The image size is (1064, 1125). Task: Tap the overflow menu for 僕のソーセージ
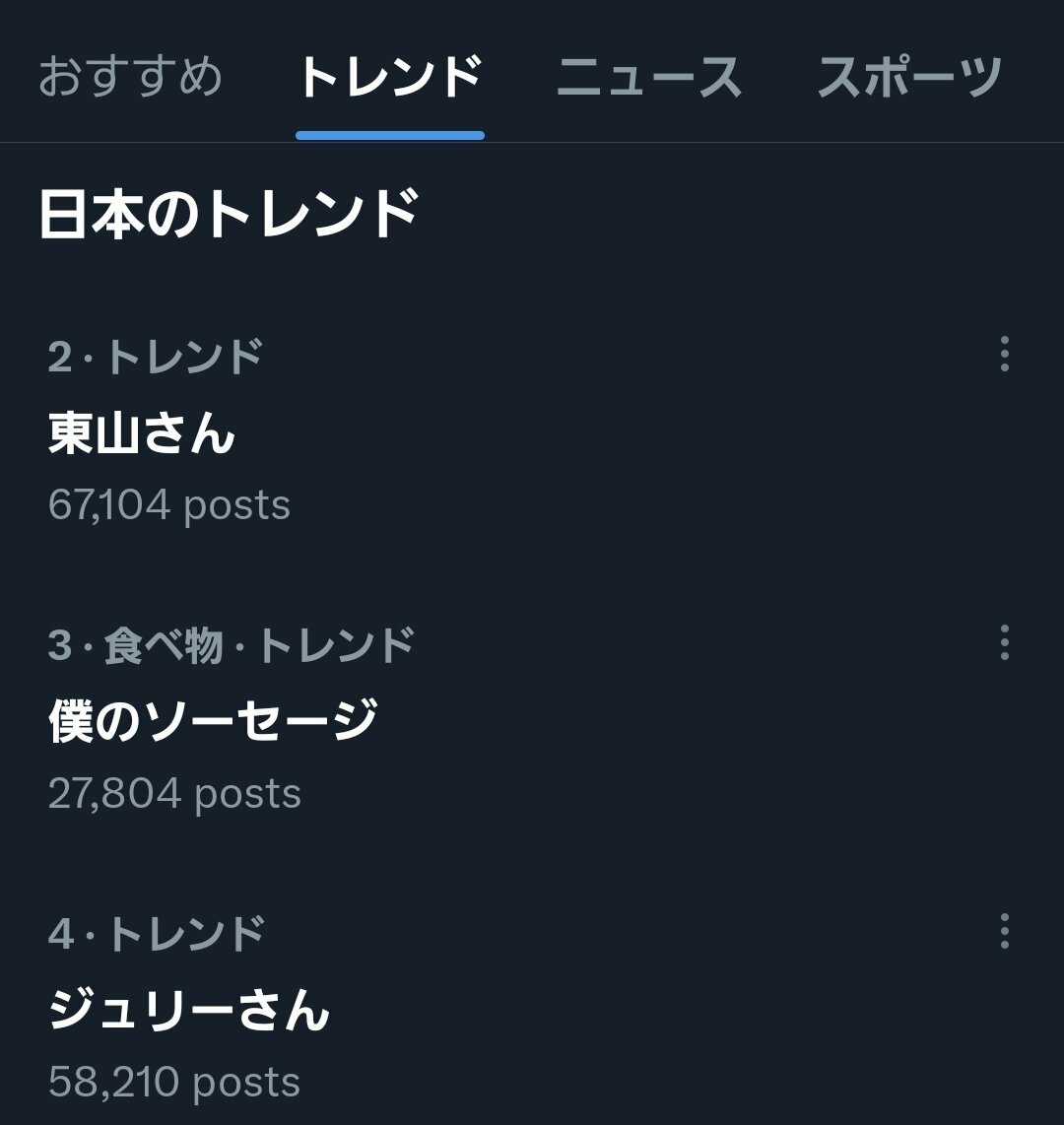tap(1004, 642)
